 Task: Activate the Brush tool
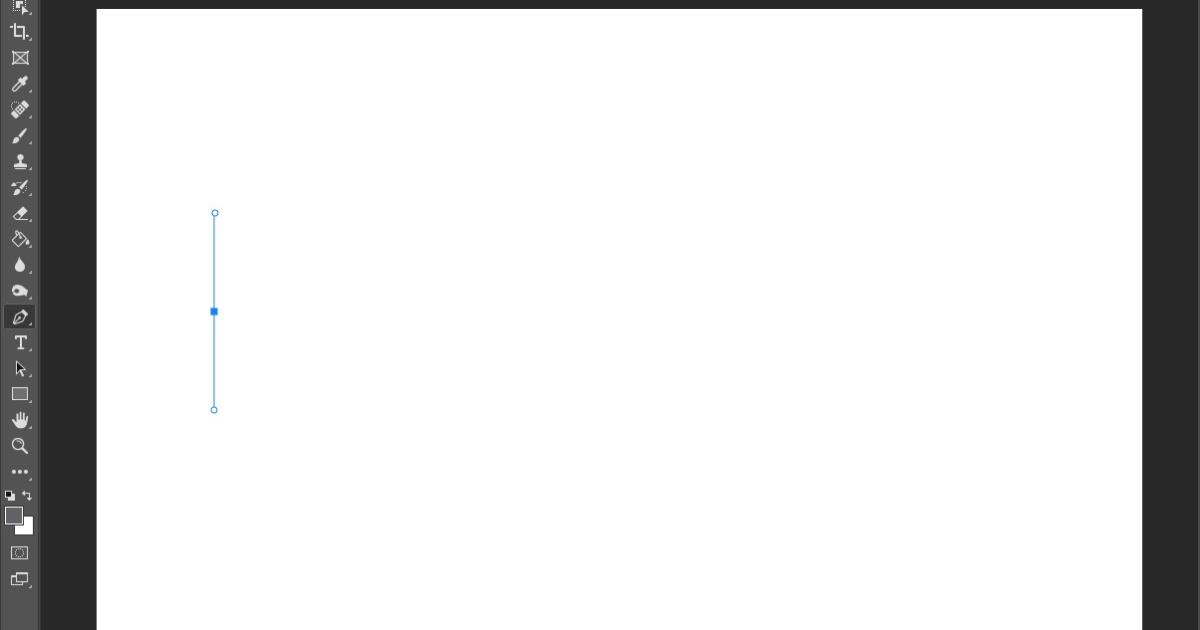tap(19, 136)
